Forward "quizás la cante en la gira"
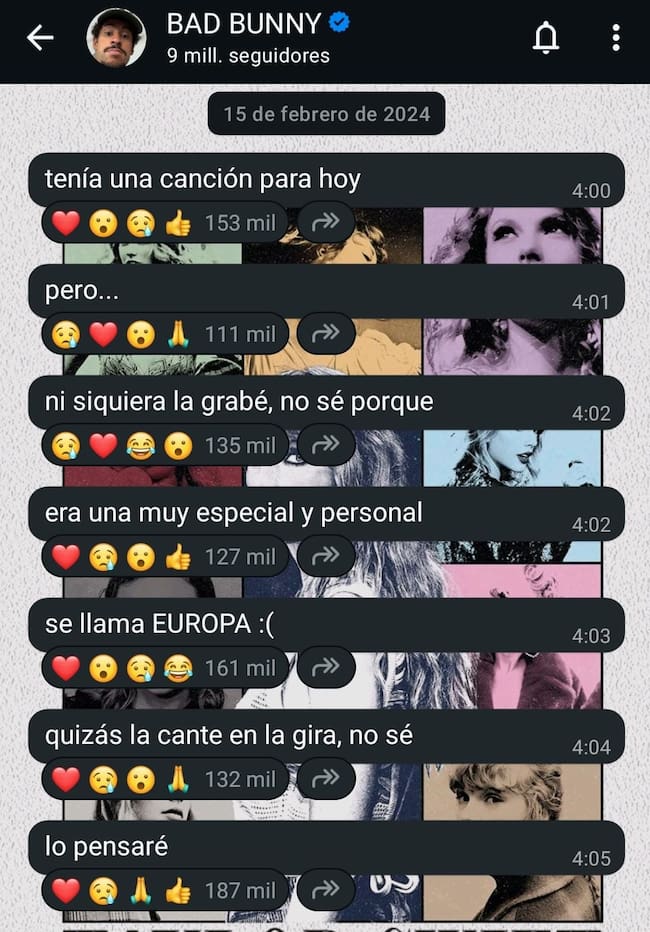 point(326,778)
